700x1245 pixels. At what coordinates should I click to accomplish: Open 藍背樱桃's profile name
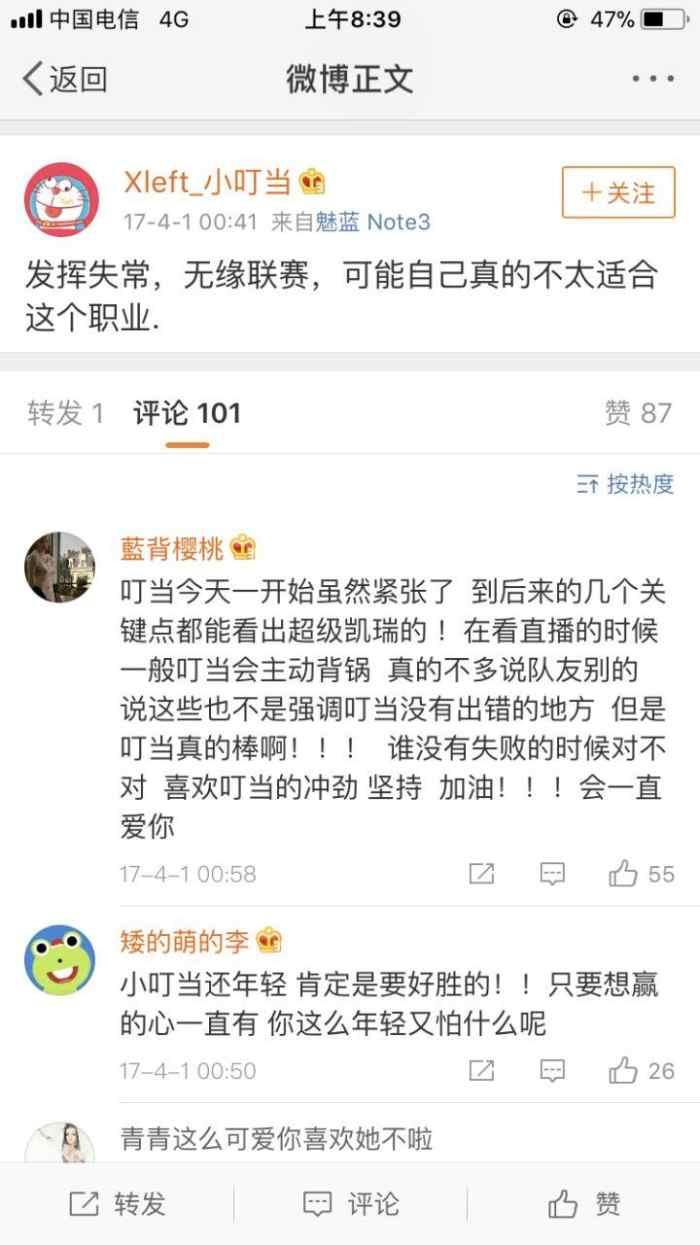click(x=172, y=548)
